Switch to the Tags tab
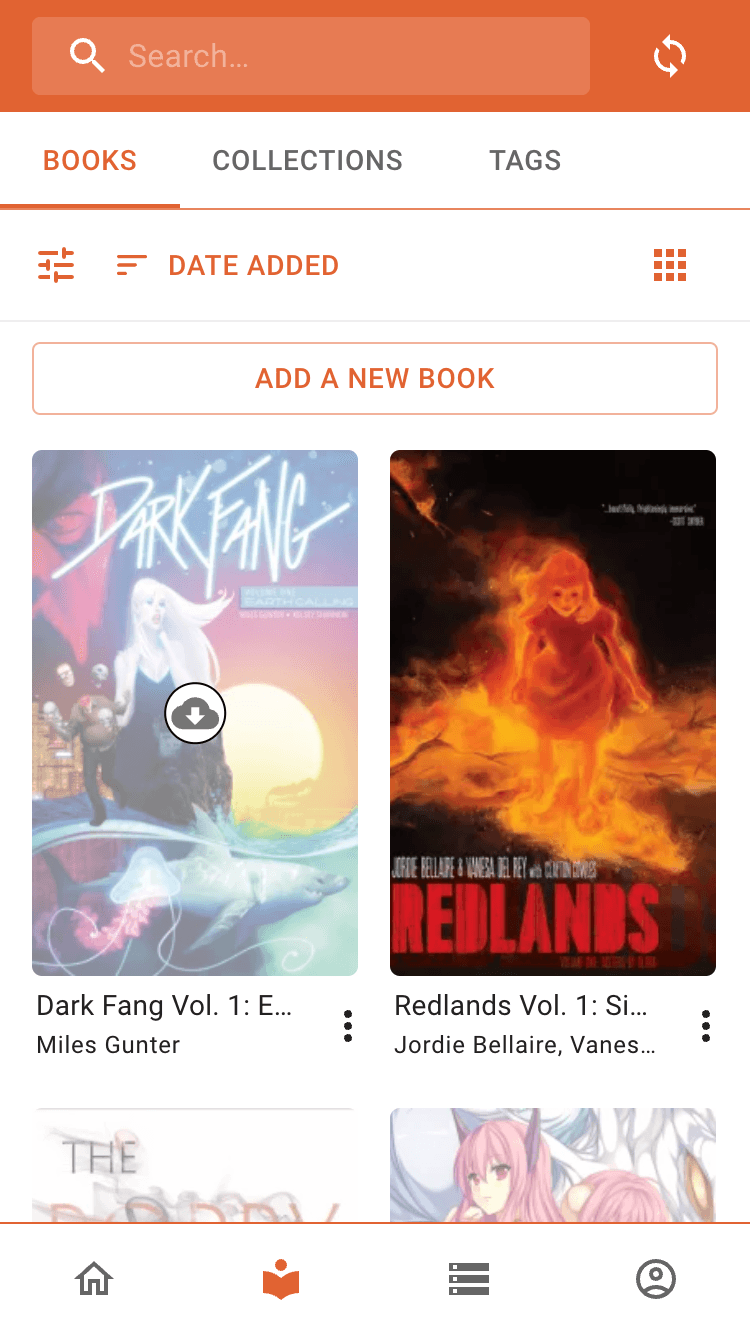Image resolution: width=750 pixels, height=1334 pixels. click(524, 160)
